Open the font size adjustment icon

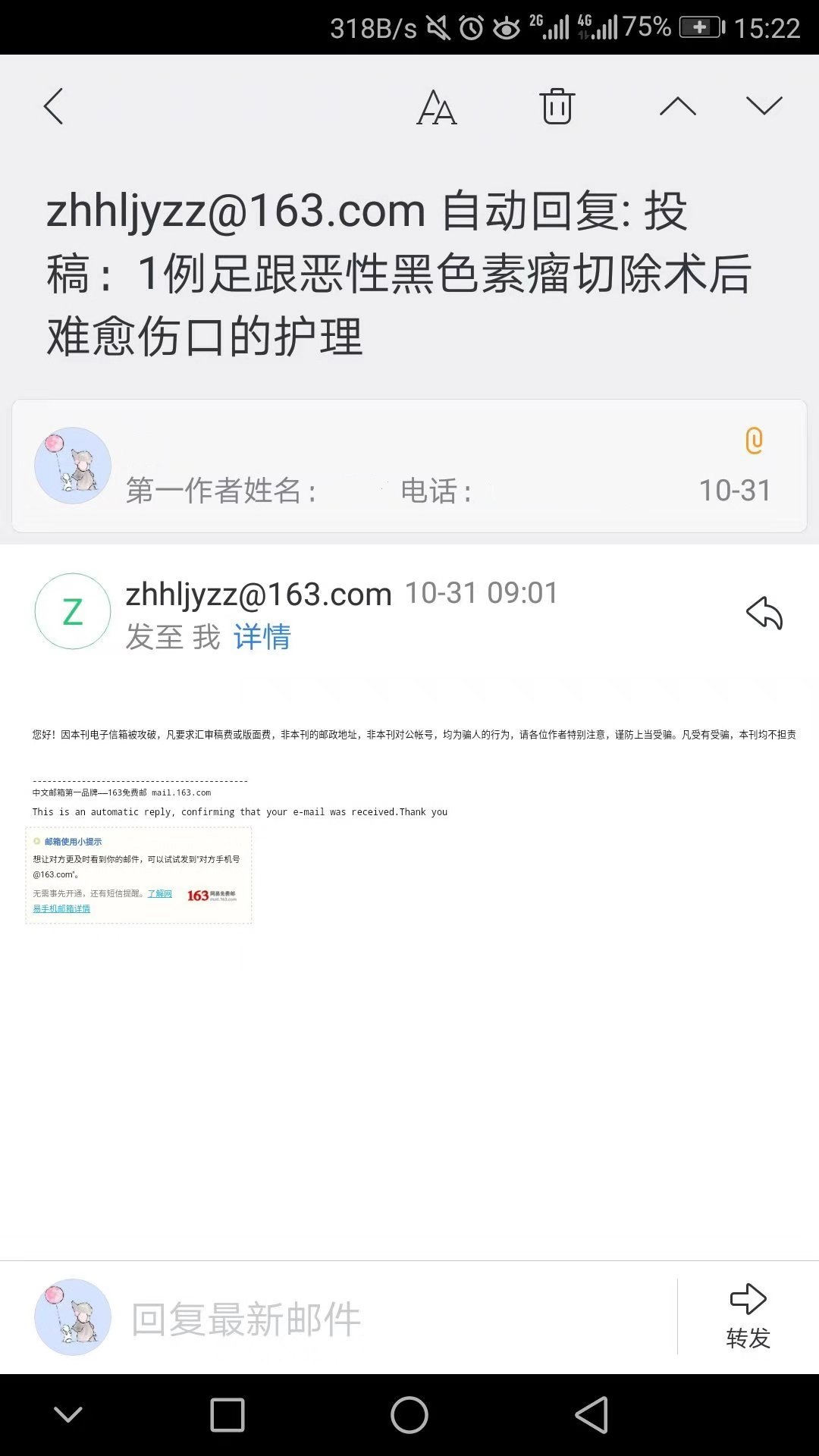(437, 106)
